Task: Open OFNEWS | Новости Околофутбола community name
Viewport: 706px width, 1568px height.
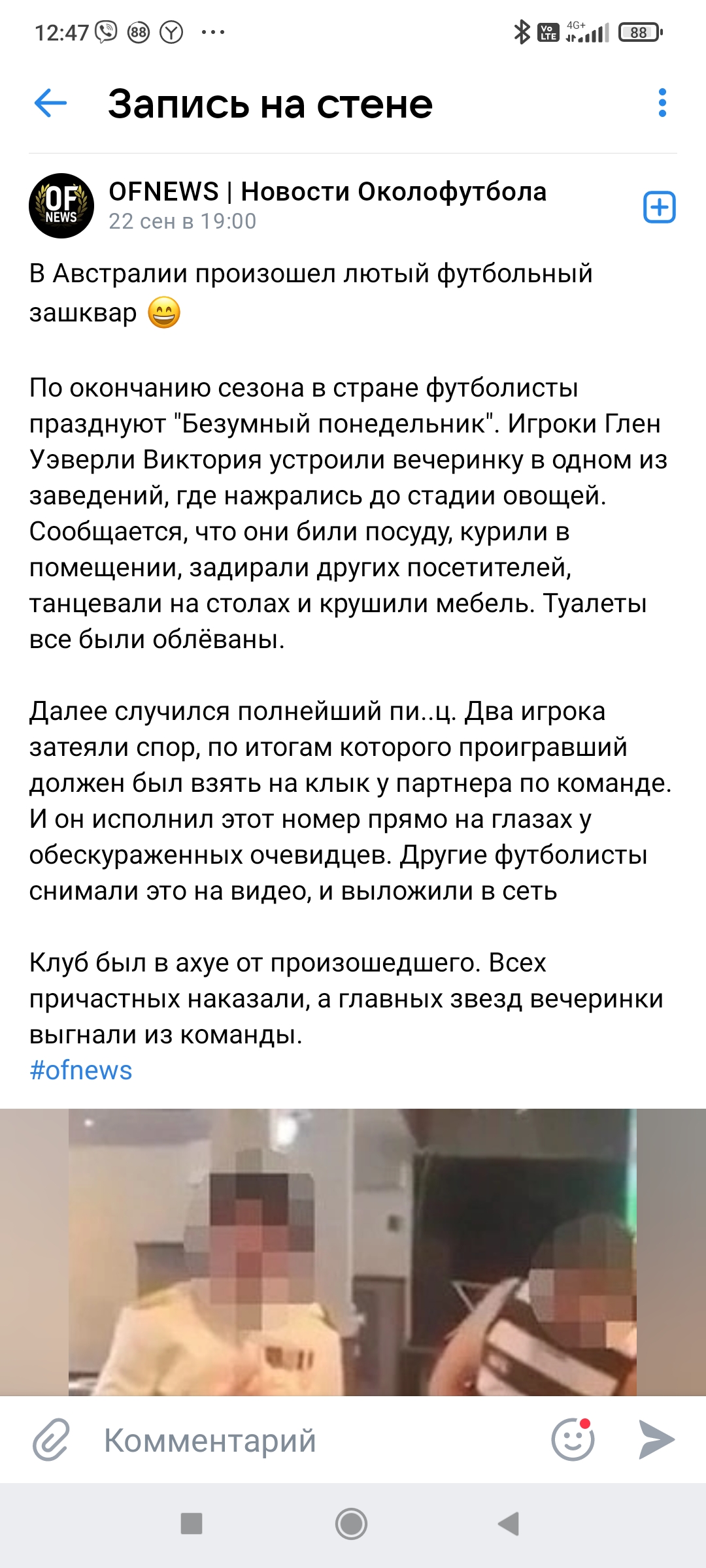Action: pyautogui.click(x=328, y=191)
